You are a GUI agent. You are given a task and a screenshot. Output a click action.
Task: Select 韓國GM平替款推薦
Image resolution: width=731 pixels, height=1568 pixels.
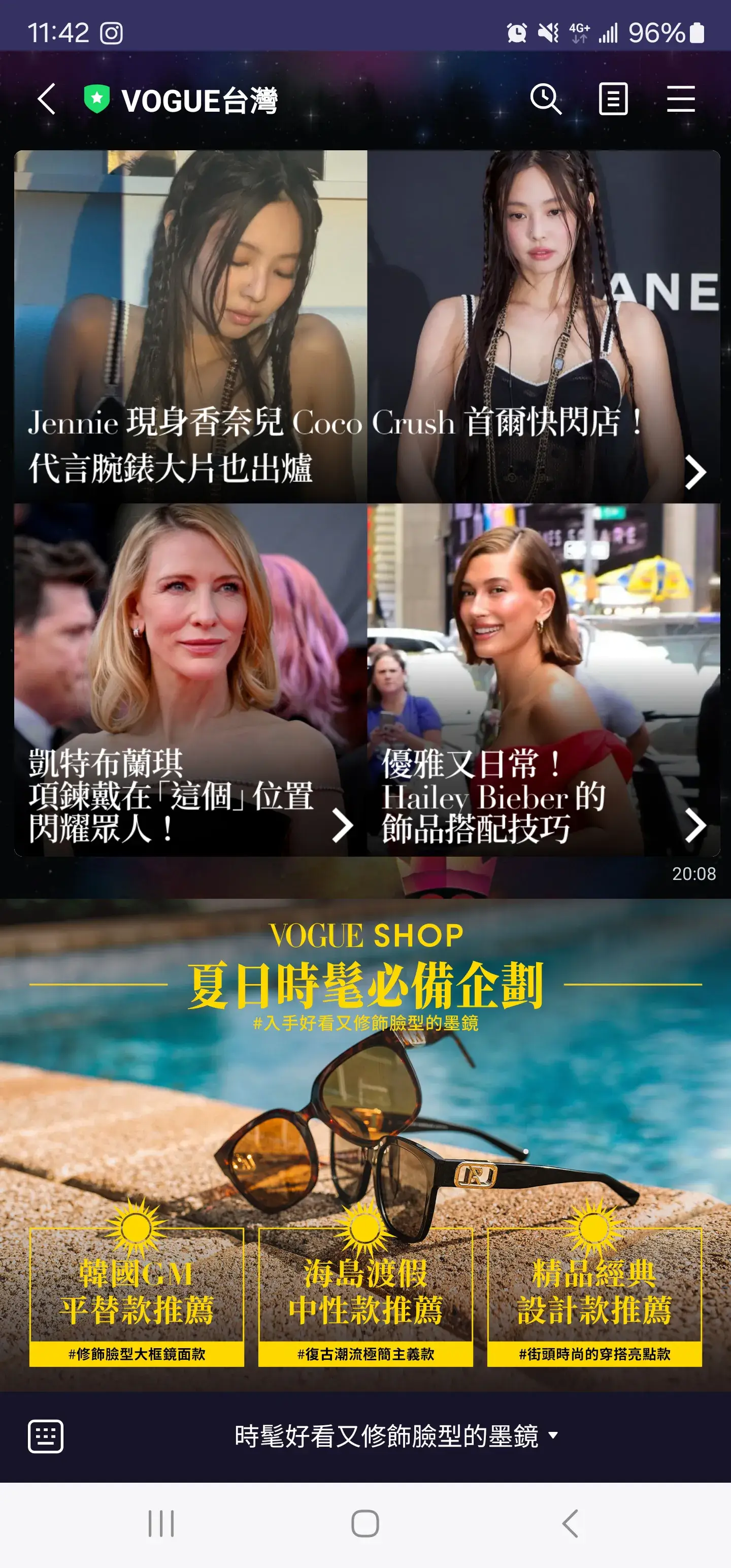pyautogui.click(x=137, y=1297)
